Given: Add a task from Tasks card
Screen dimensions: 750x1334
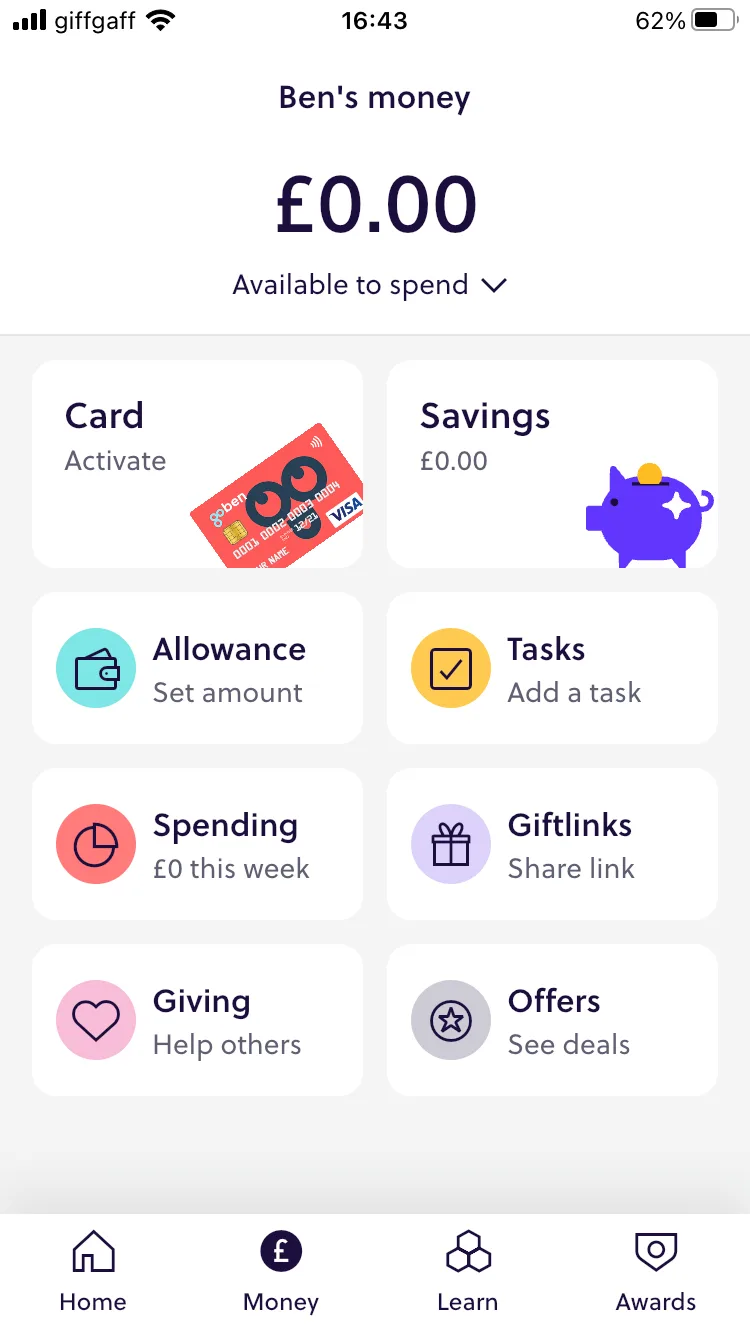Looking at the screenshot, I should click(552, 668).
